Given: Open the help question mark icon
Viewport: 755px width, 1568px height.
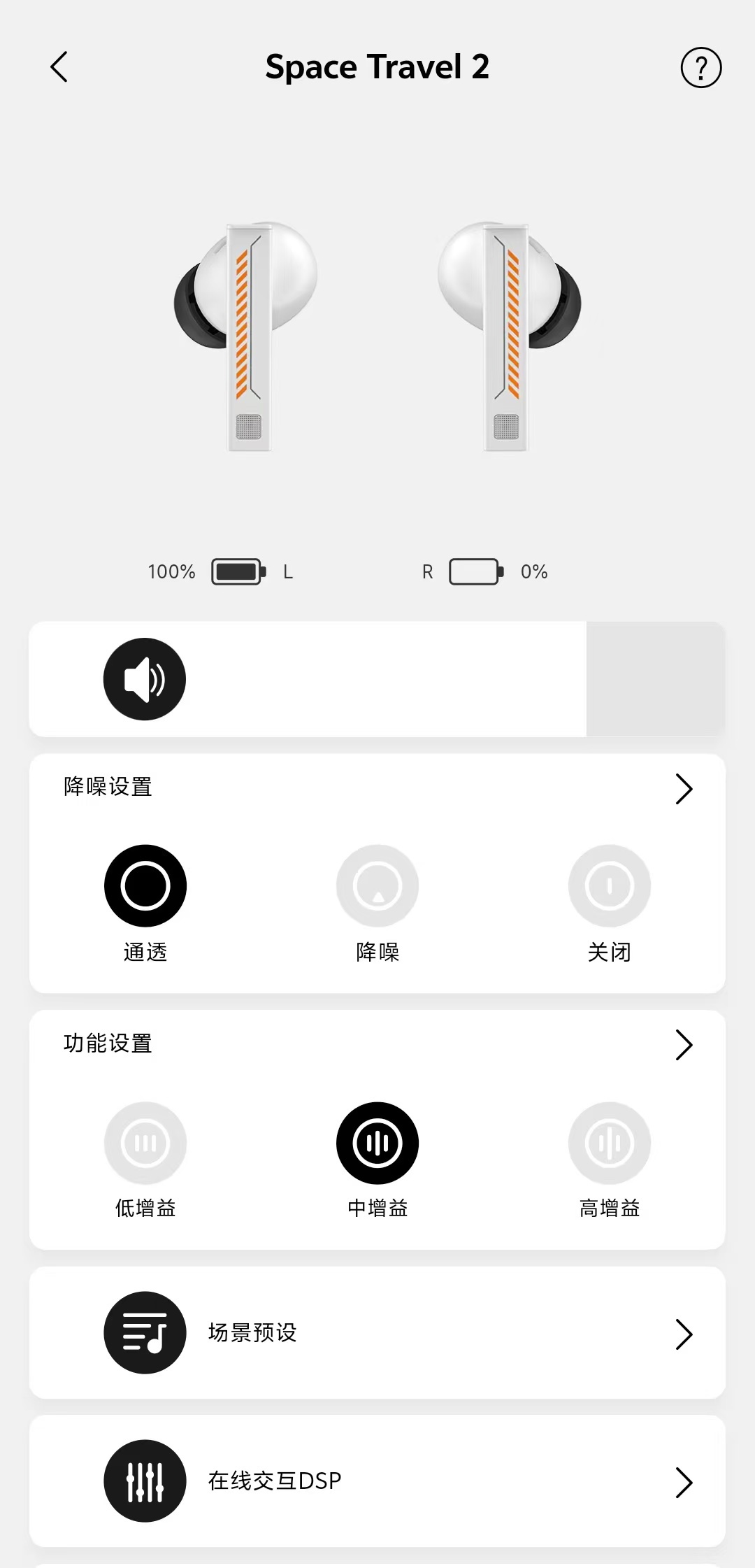Looking at the screenshot, I should tap(700, 68).
